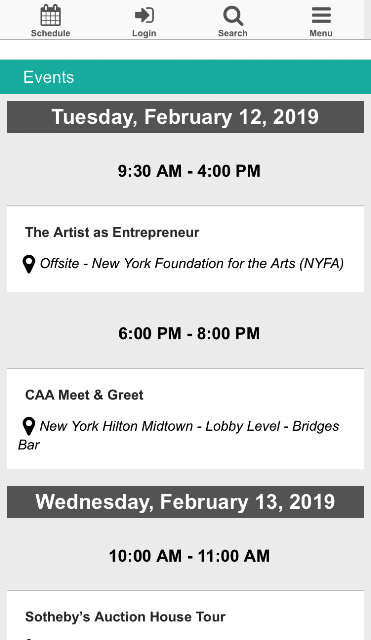View the CAA Meet & Greet event
Screen dimensions: 371x640
click(185, 419)
